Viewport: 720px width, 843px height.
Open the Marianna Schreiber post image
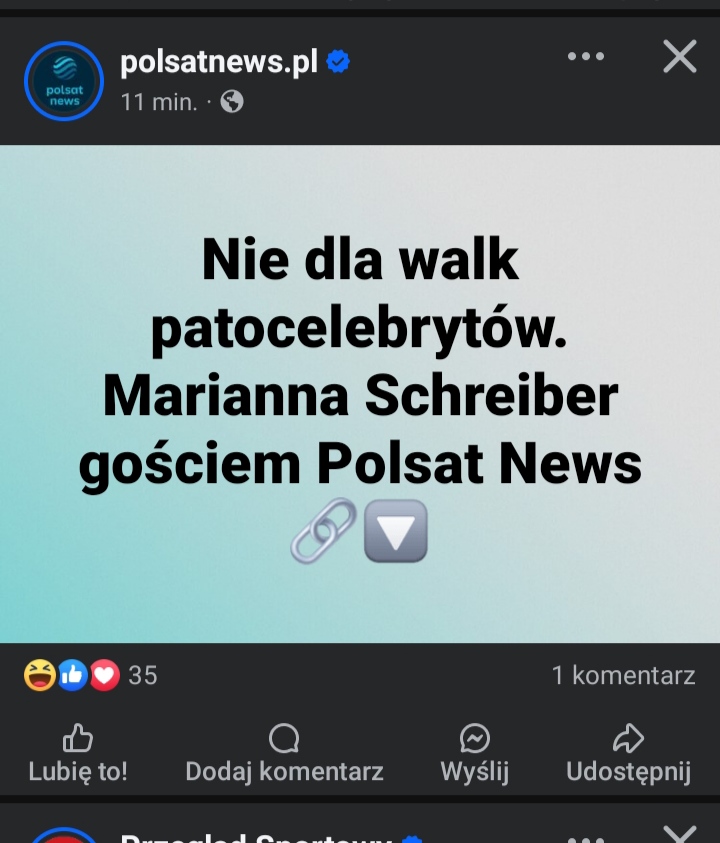[x=360, y=394]
